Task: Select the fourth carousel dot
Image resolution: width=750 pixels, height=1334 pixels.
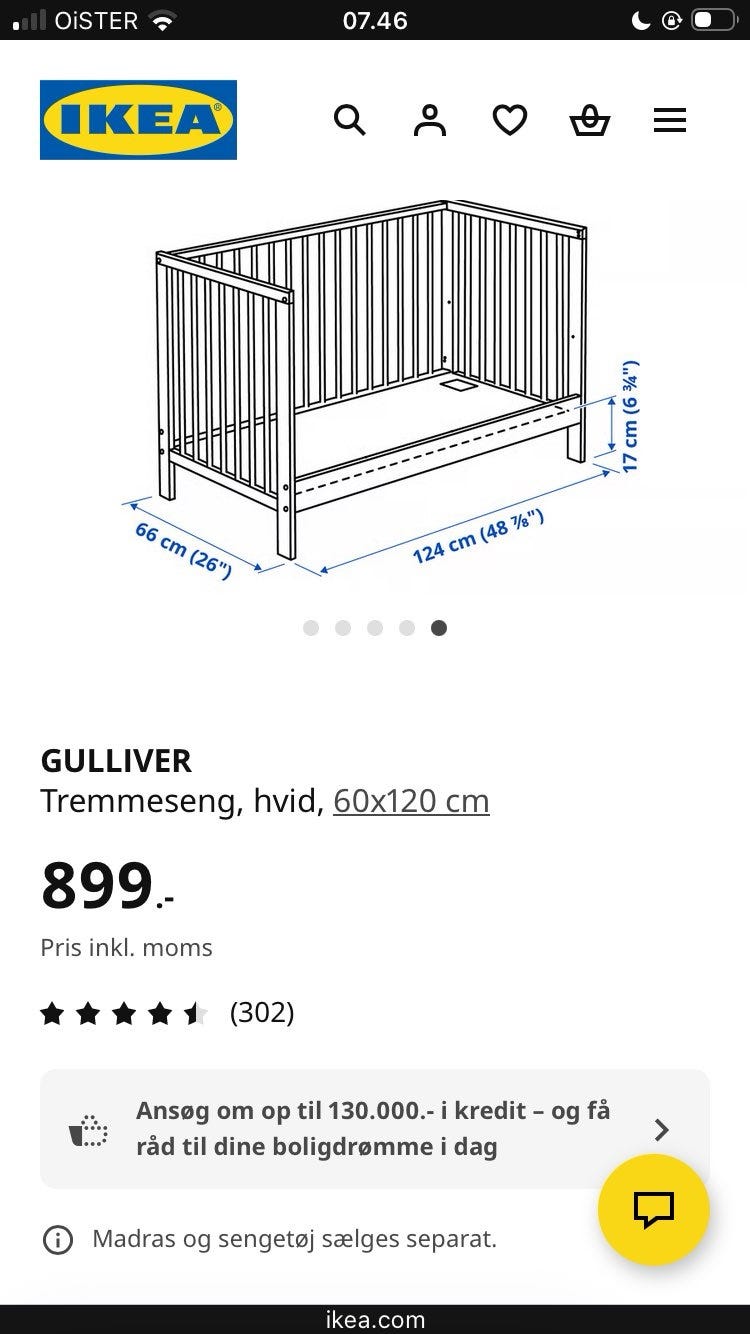Action: 407,628
